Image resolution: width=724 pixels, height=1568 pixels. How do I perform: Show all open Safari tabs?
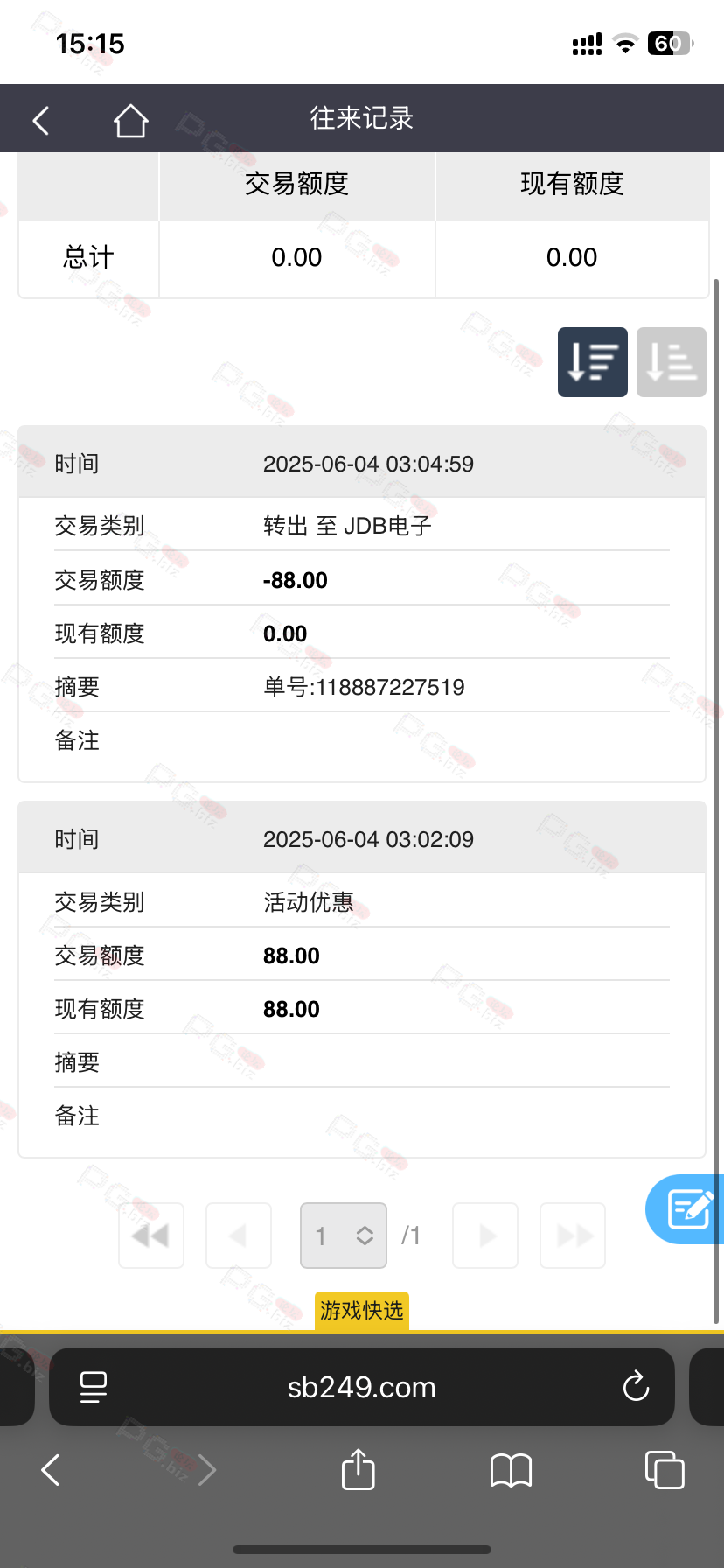point(665,1469)
